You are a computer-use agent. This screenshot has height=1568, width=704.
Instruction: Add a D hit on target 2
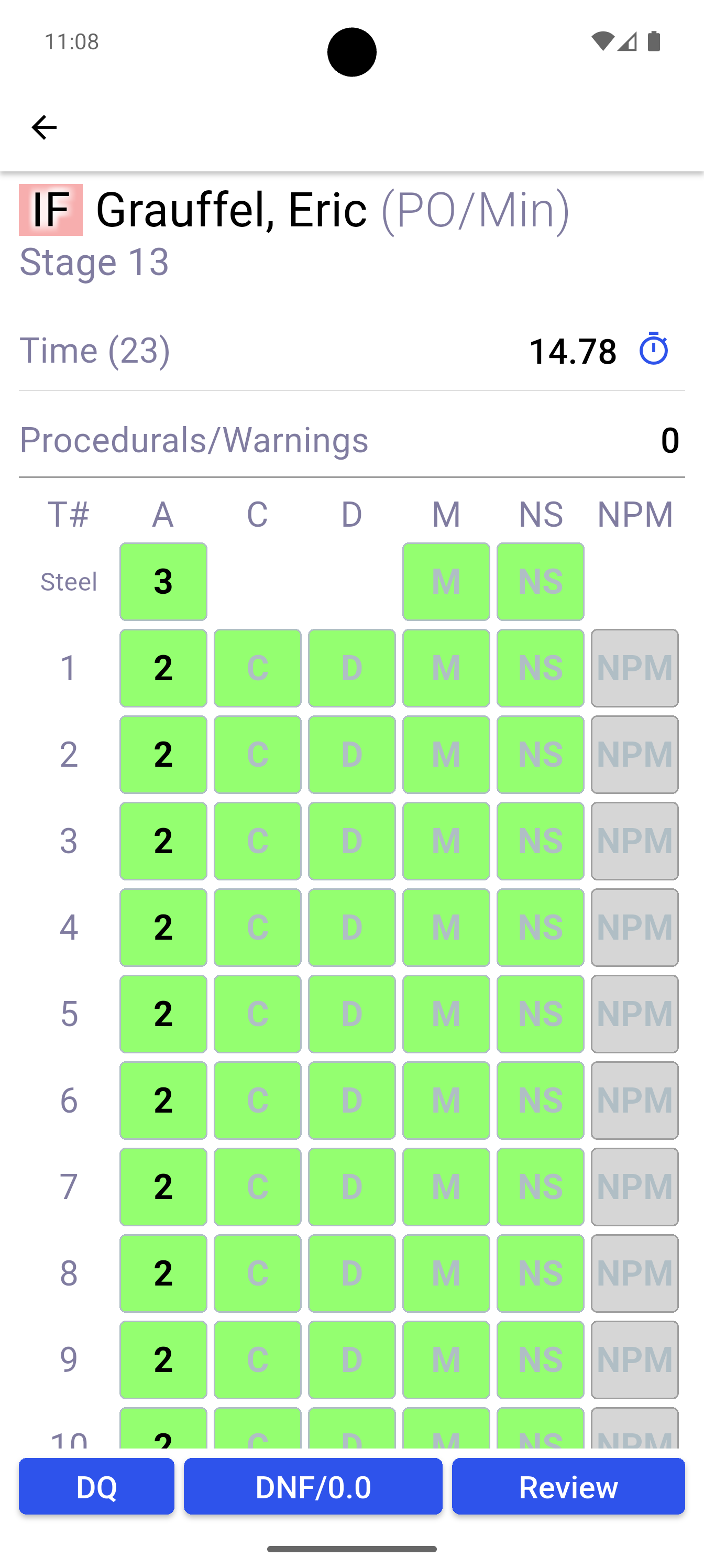point(351,754)
